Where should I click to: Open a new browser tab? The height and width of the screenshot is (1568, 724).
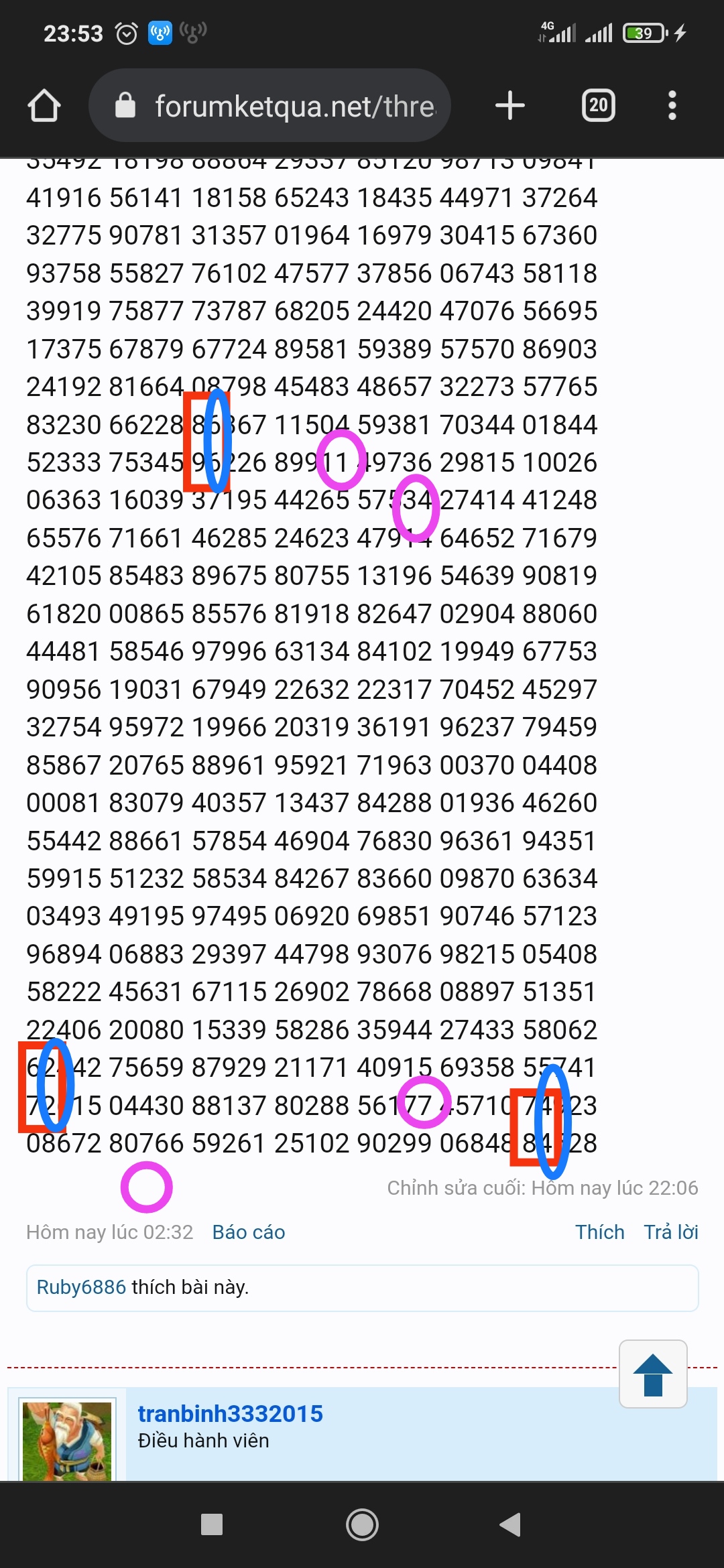click(510, 105)
